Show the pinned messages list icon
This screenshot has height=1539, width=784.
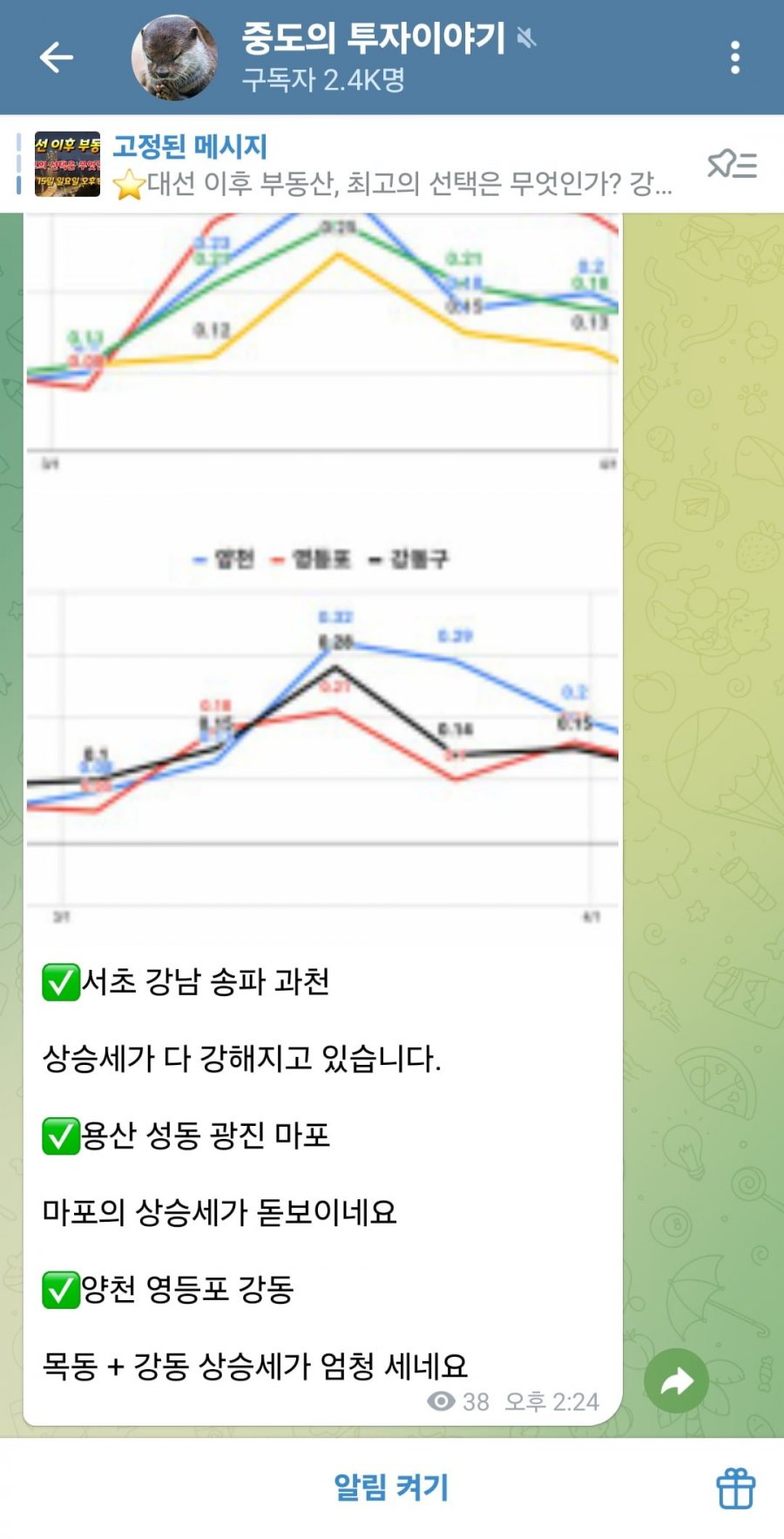(732, 164)
